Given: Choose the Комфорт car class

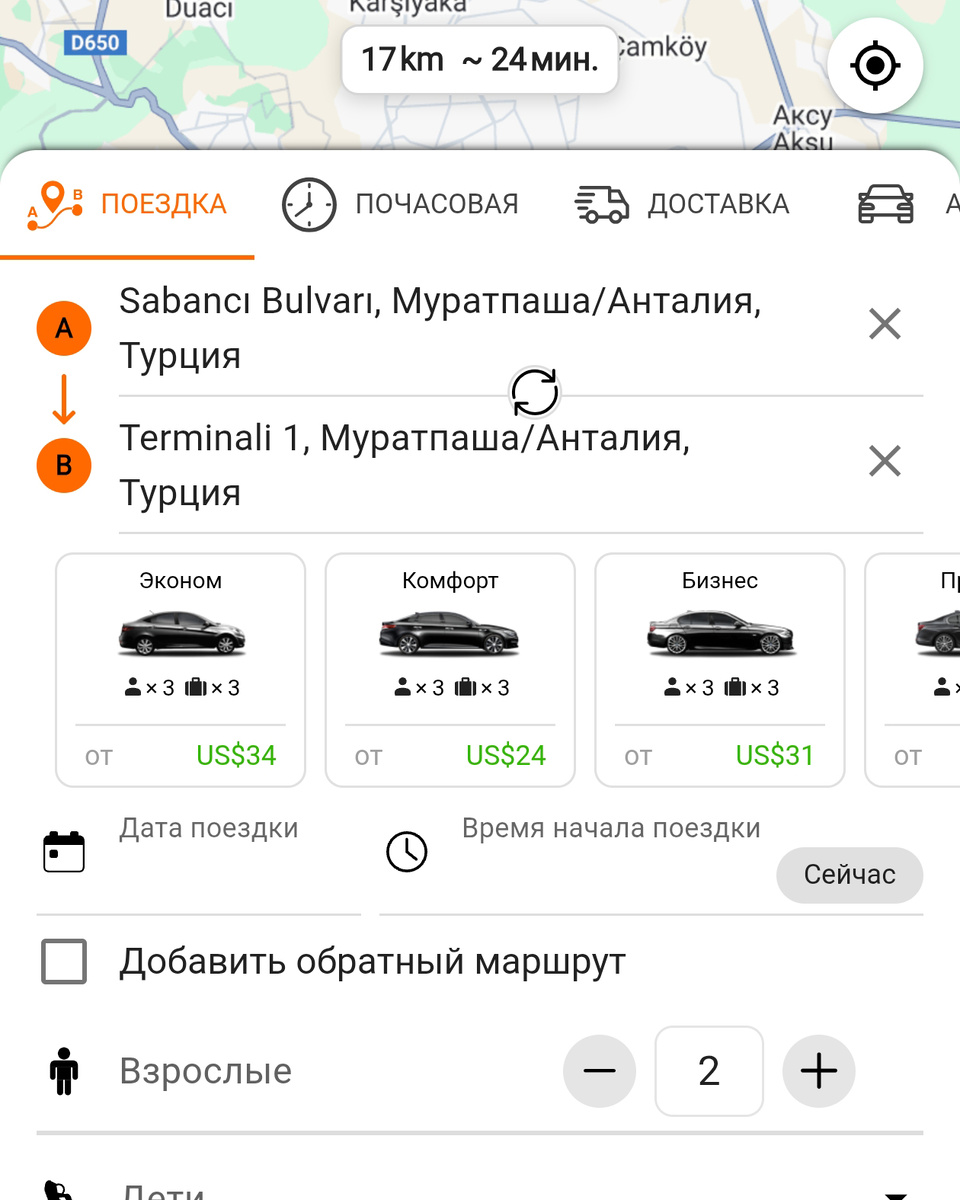Looking at the screenshot, I should pyautogui.click(x=450, y=669).
